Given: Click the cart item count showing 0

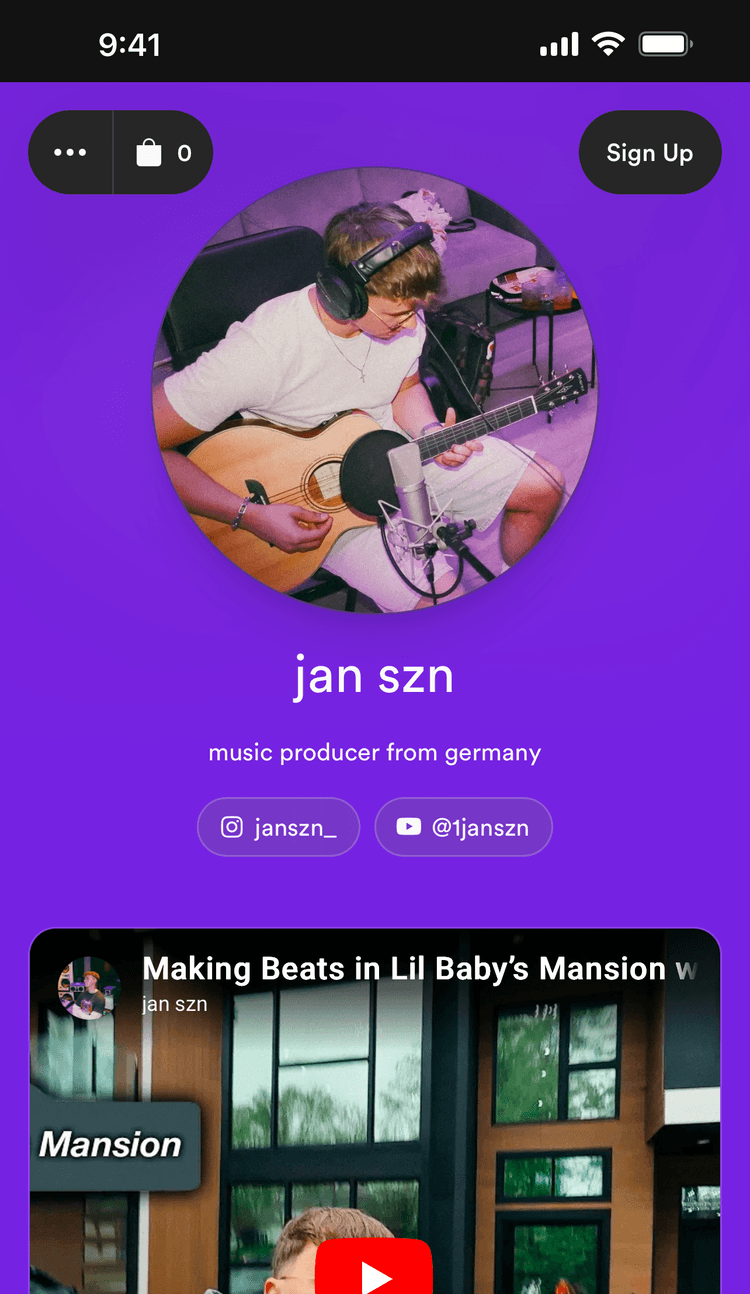Looking at the screenshot, I should 184,152.
